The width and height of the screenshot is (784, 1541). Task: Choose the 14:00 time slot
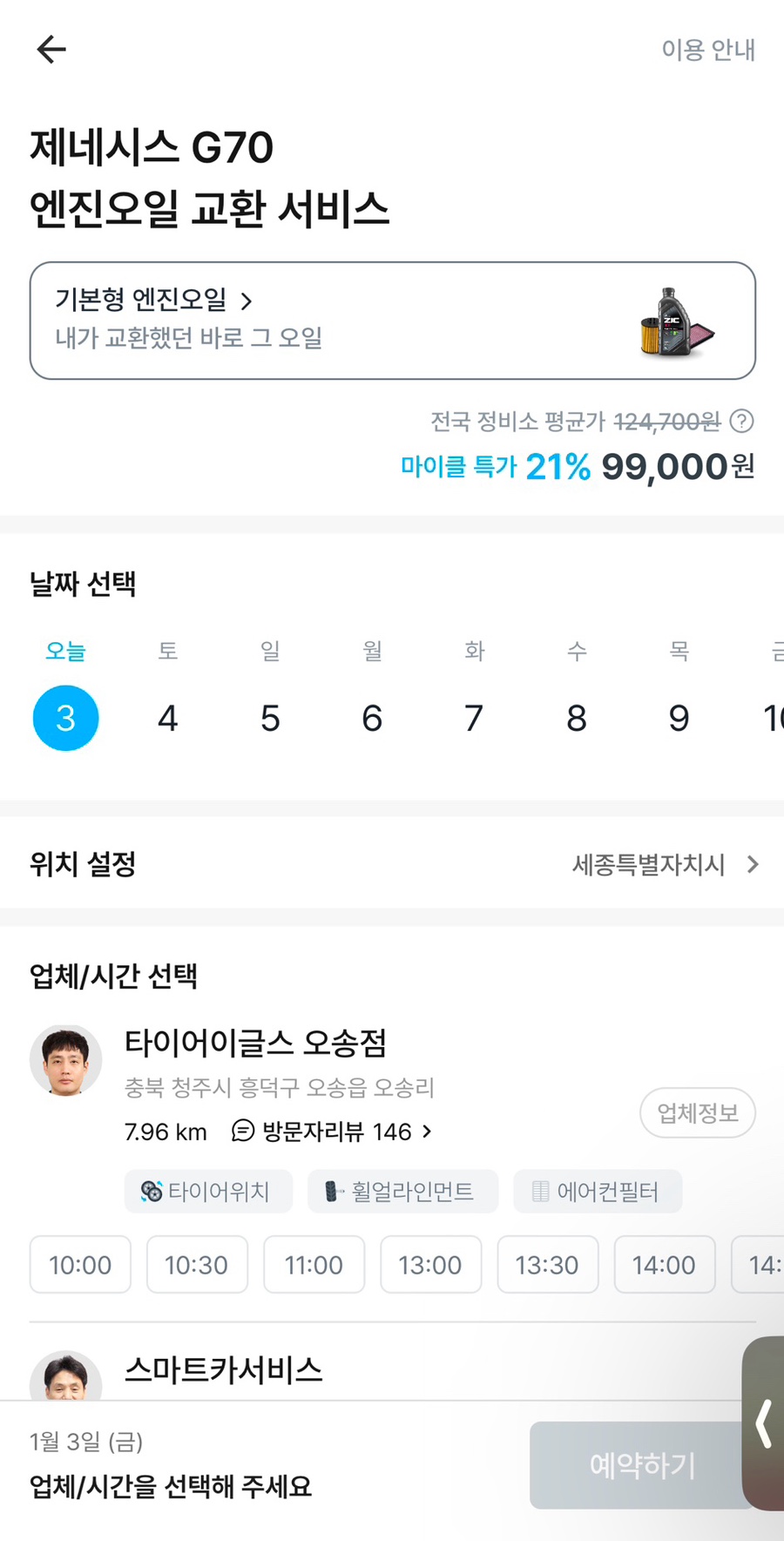[664, 1264]
